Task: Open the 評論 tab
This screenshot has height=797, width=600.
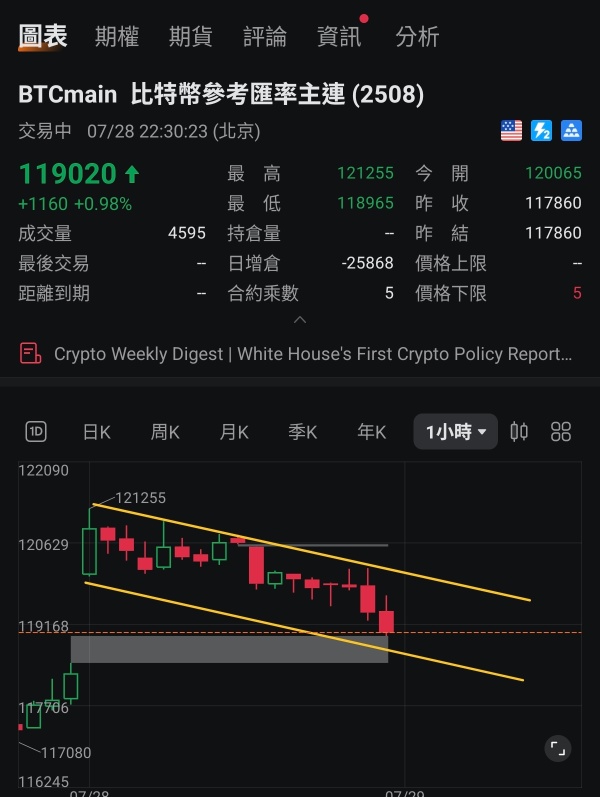Action: [x=265, y=37]
